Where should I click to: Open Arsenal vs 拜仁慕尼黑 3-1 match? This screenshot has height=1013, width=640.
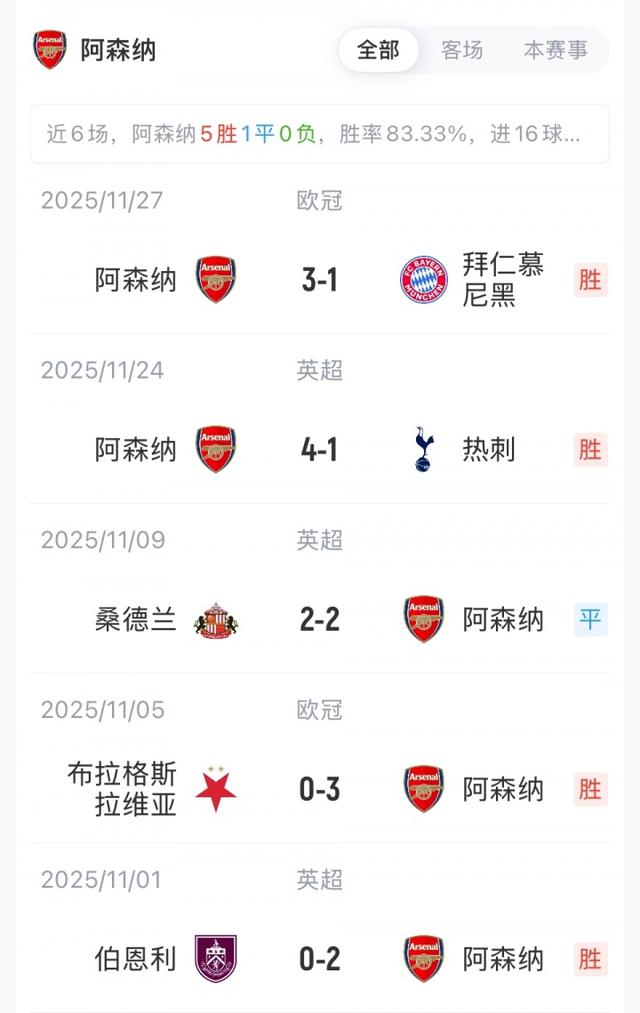point(320,280)
